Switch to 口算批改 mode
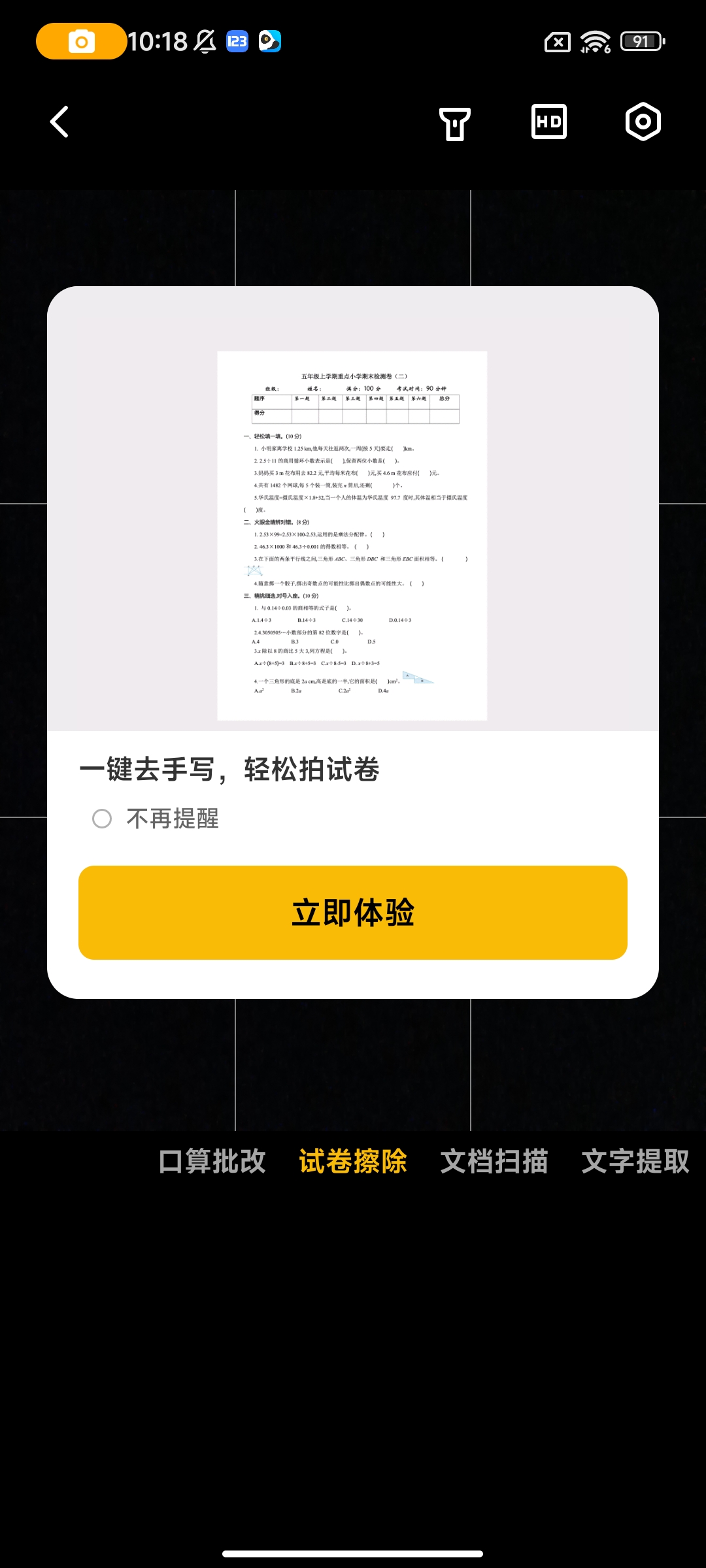The width and height of the screenshot is (706, 1568). coord(212,1161)
